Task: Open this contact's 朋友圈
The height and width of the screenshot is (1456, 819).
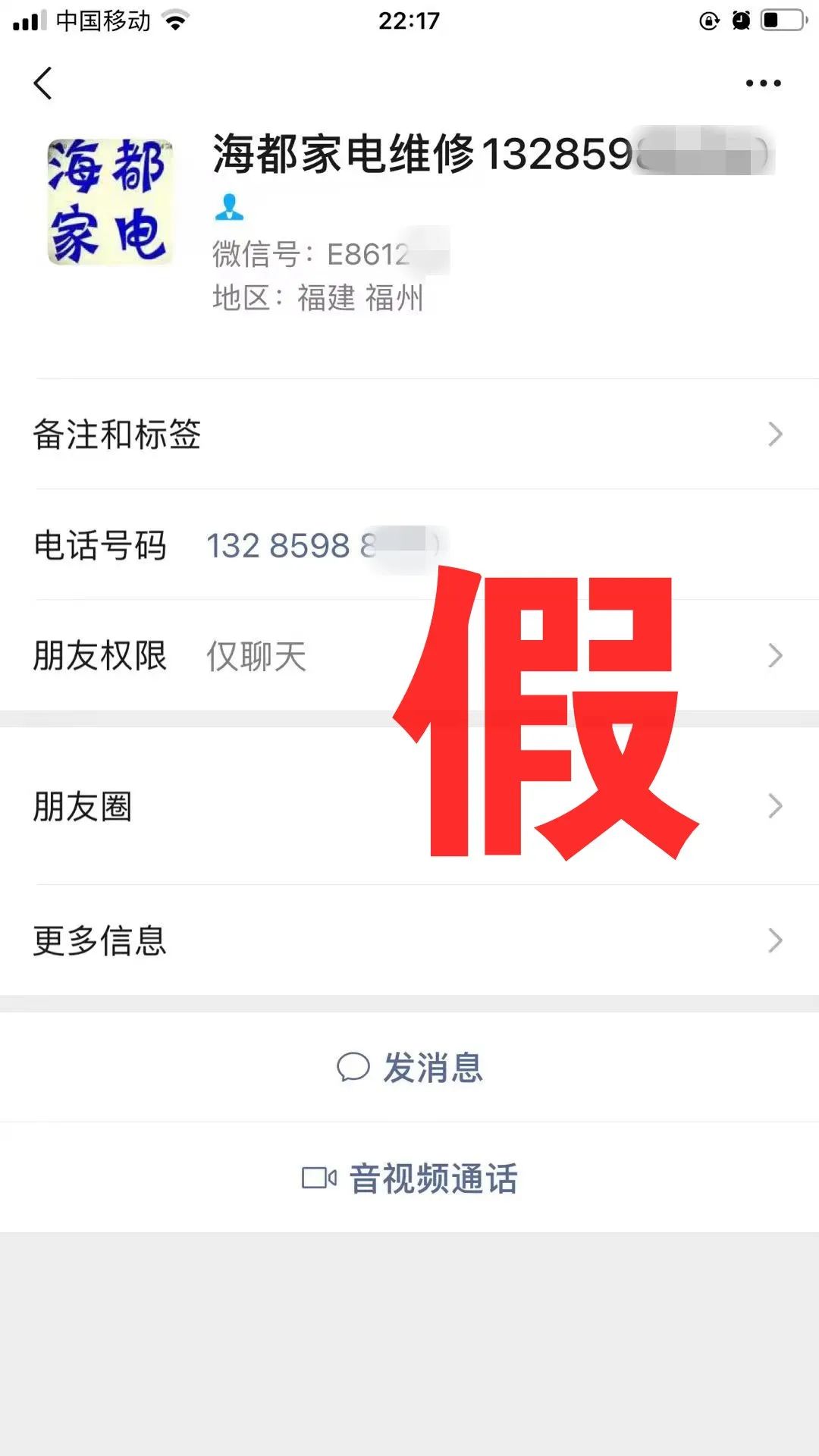Action: point(409,806)
